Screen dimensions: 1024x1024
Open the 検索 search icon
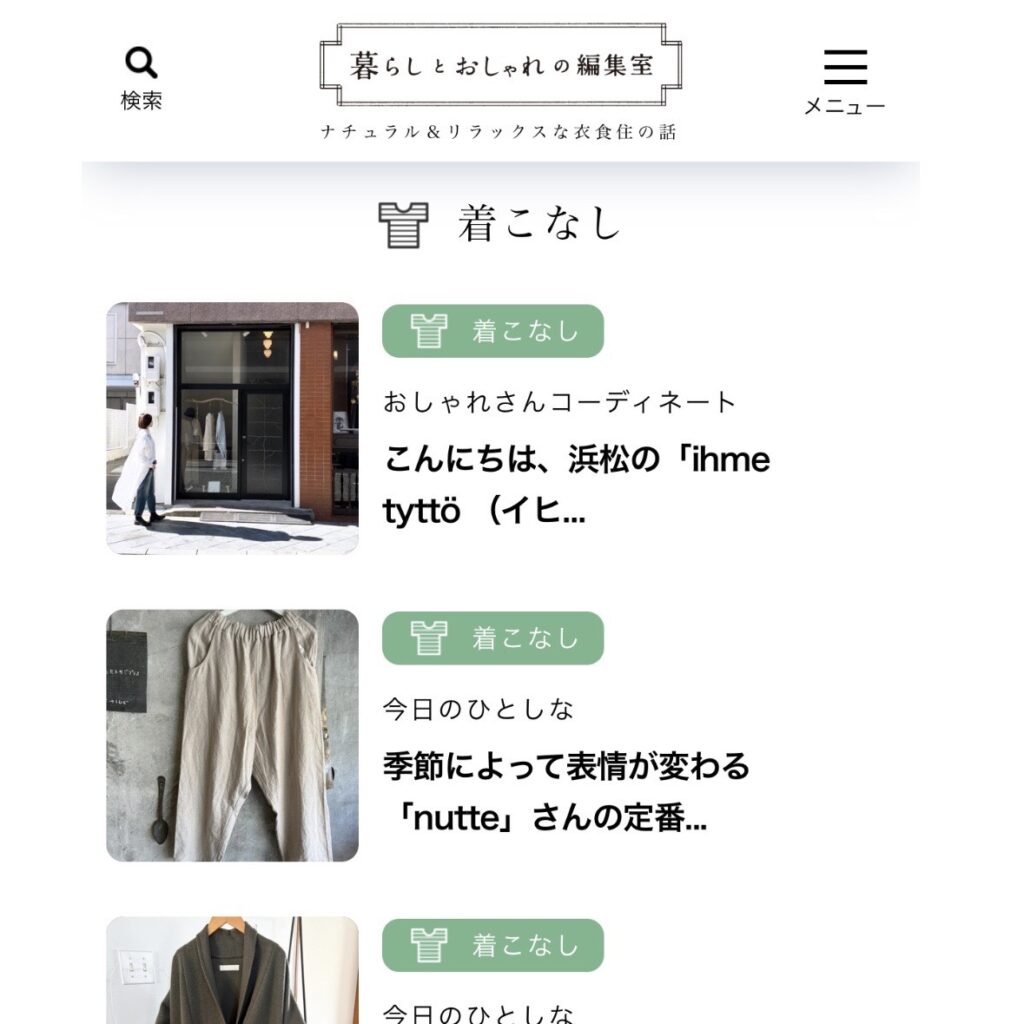[x=141, y=77]
